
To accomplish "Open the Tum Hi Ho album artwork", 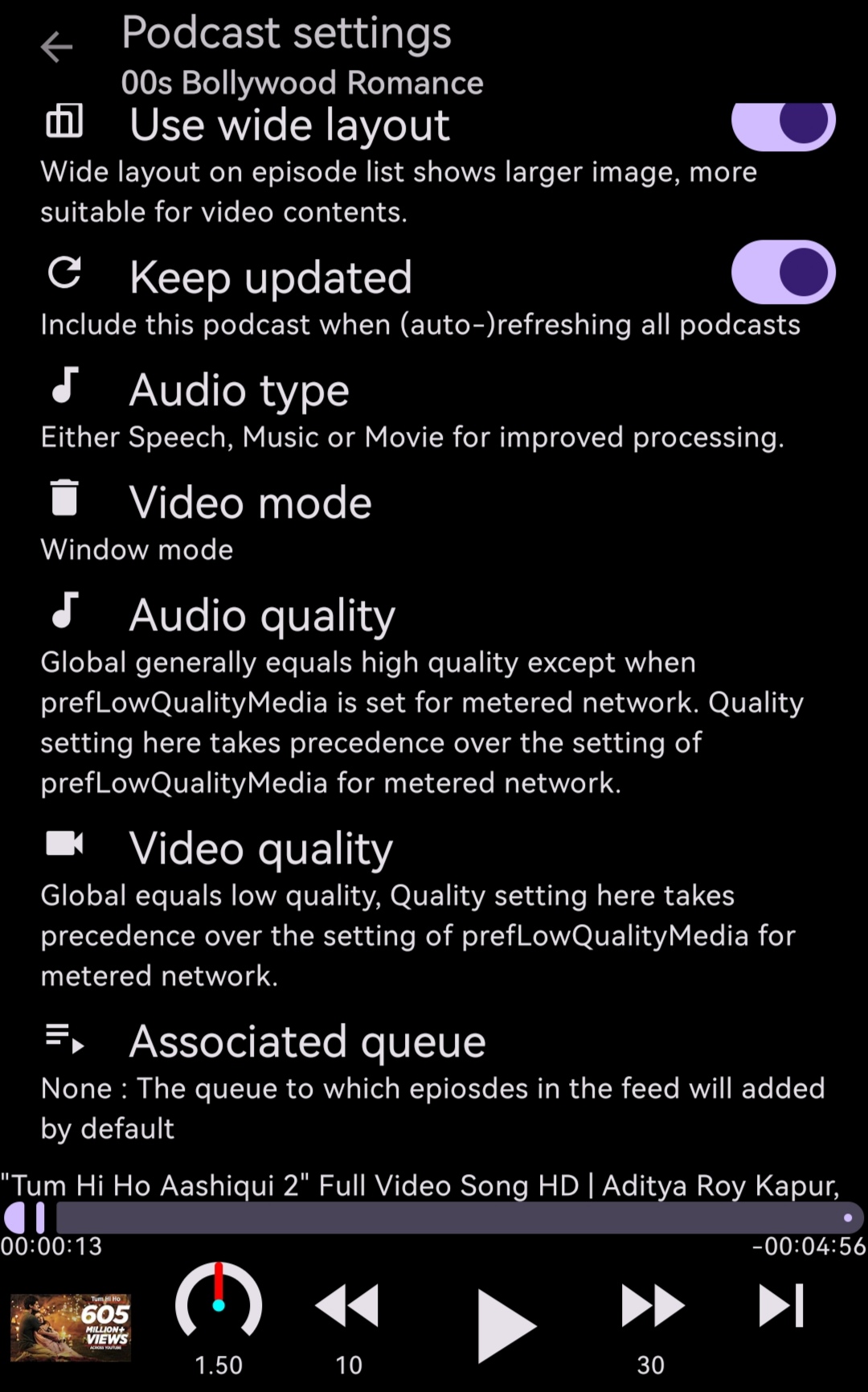I will 71,1327.
